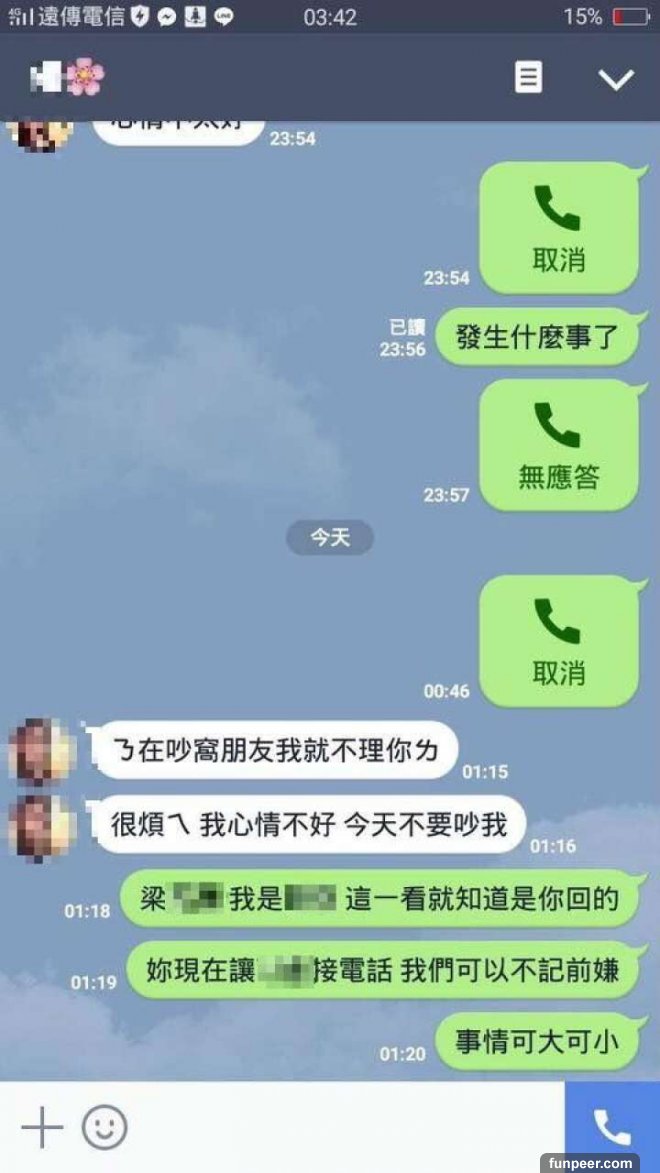The width and height of the screenshot is (660, 1173).
Task: Open the sender's avatar at 01:15
Action: pos(42,752)
